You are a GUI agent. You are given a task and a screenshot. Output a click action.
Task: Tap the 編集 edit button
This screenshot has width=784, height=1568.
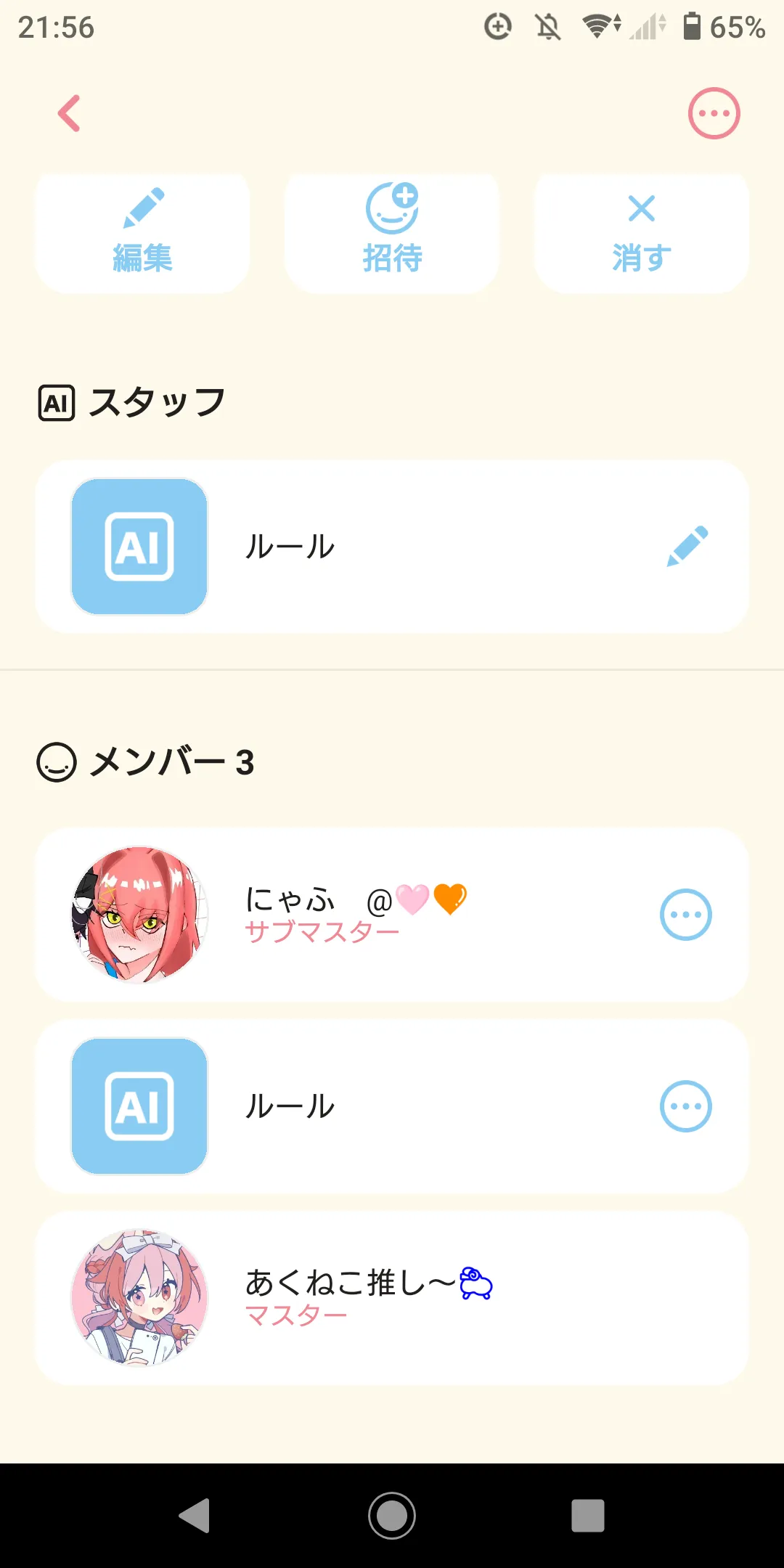click(x=142, y=233)
